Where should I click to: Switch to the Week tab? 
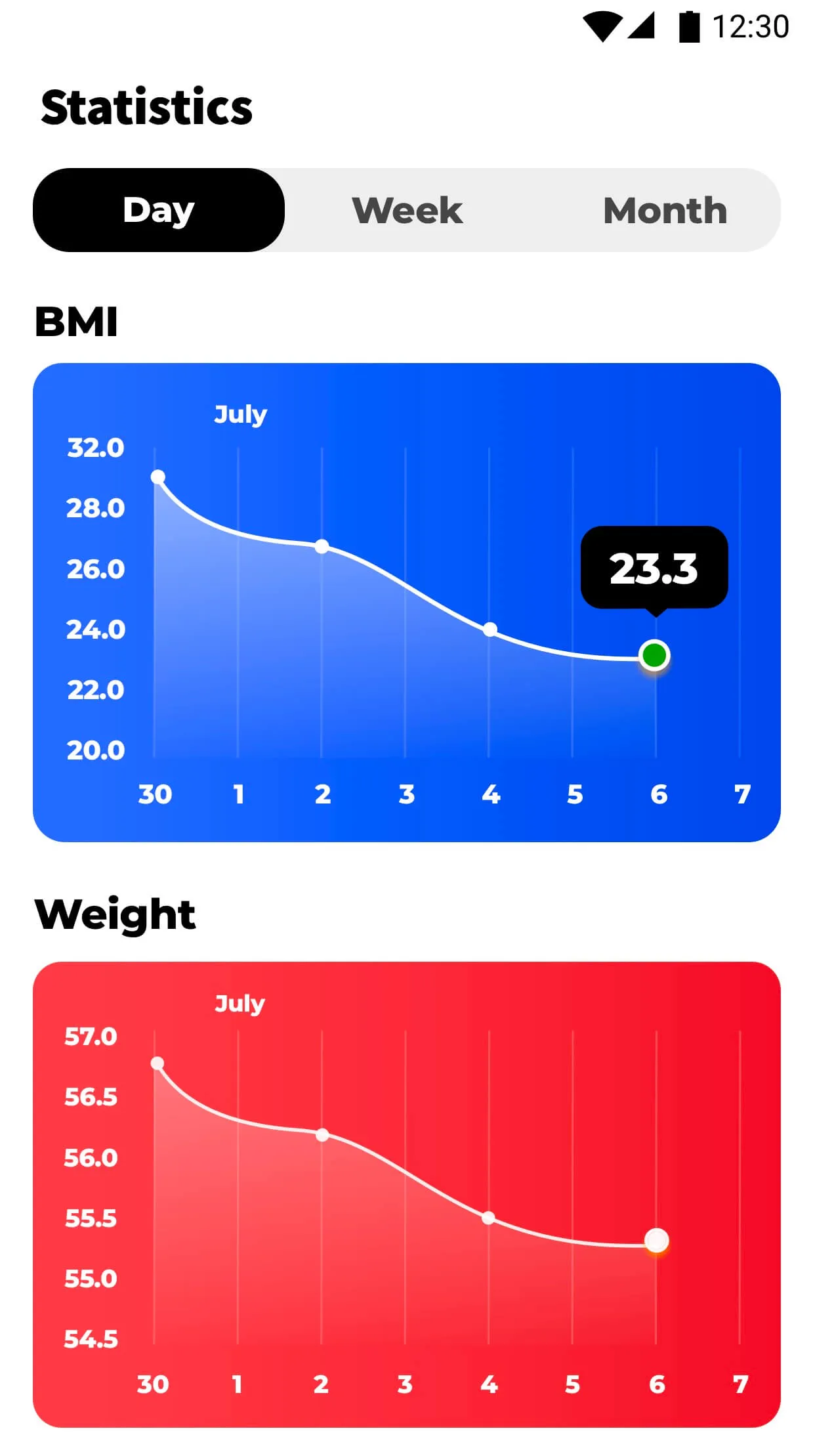[x=405, y=209]
